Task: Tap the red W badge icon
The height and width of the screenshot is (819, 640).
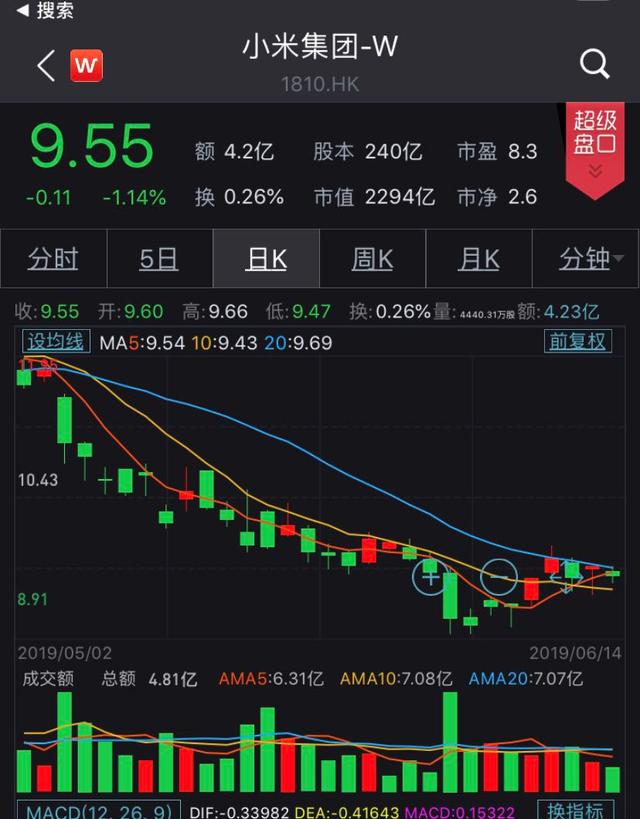Action: click(86, 67)
